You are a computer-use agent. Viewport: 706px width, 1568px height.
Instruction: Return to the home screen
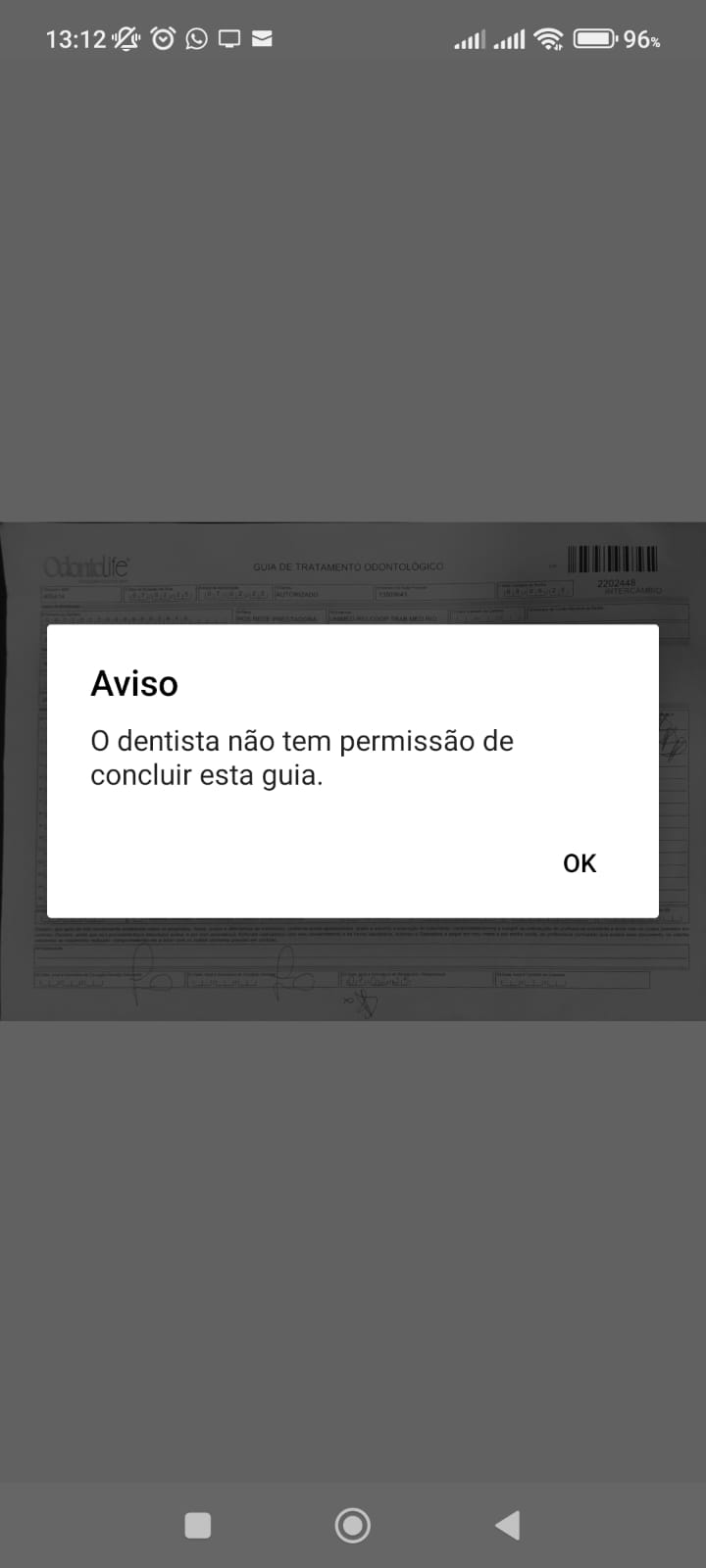[x=353, y=1525]
